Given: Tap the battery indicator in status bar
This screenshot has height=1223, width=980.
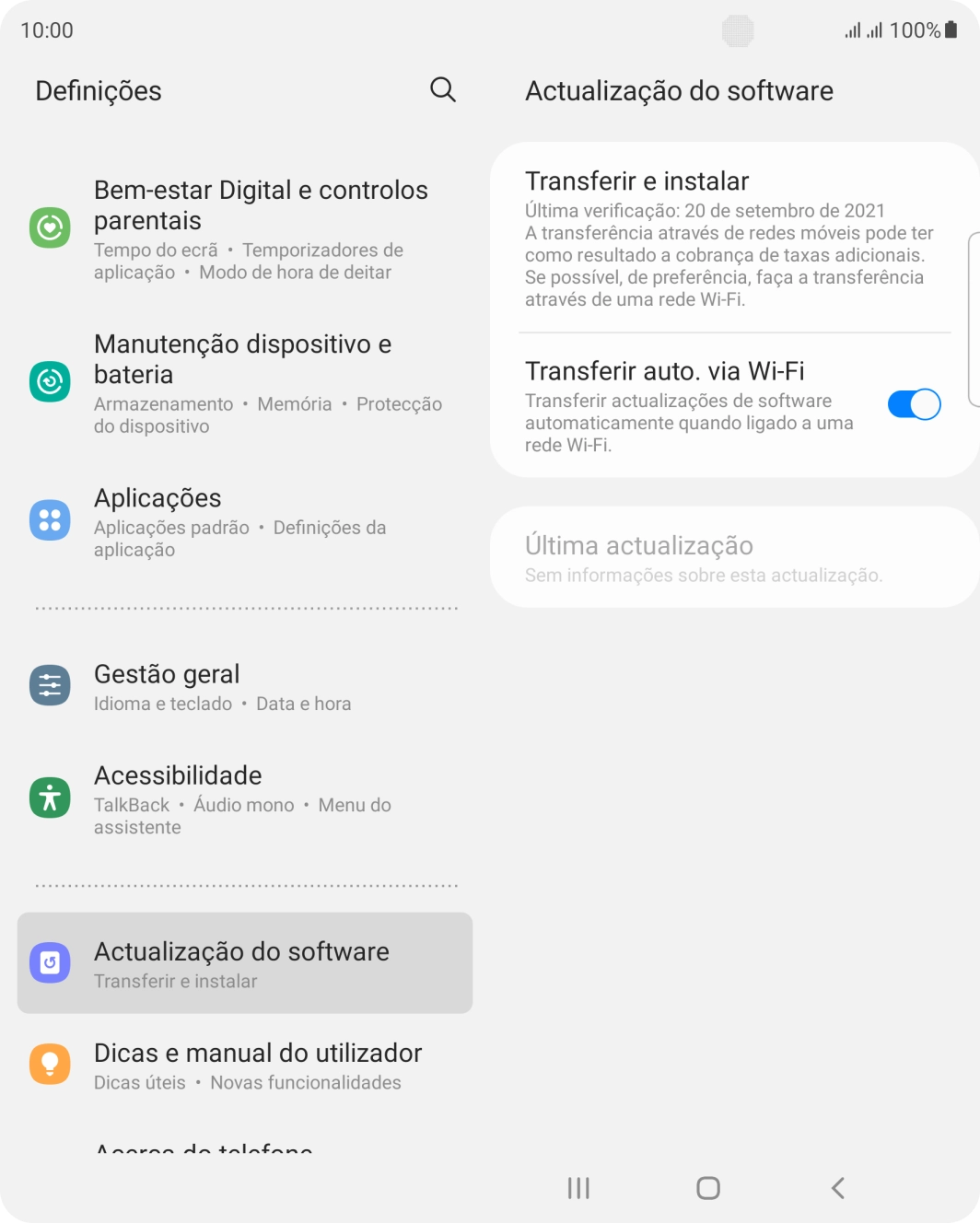Looking at the screenshot, I should (950, 29).
